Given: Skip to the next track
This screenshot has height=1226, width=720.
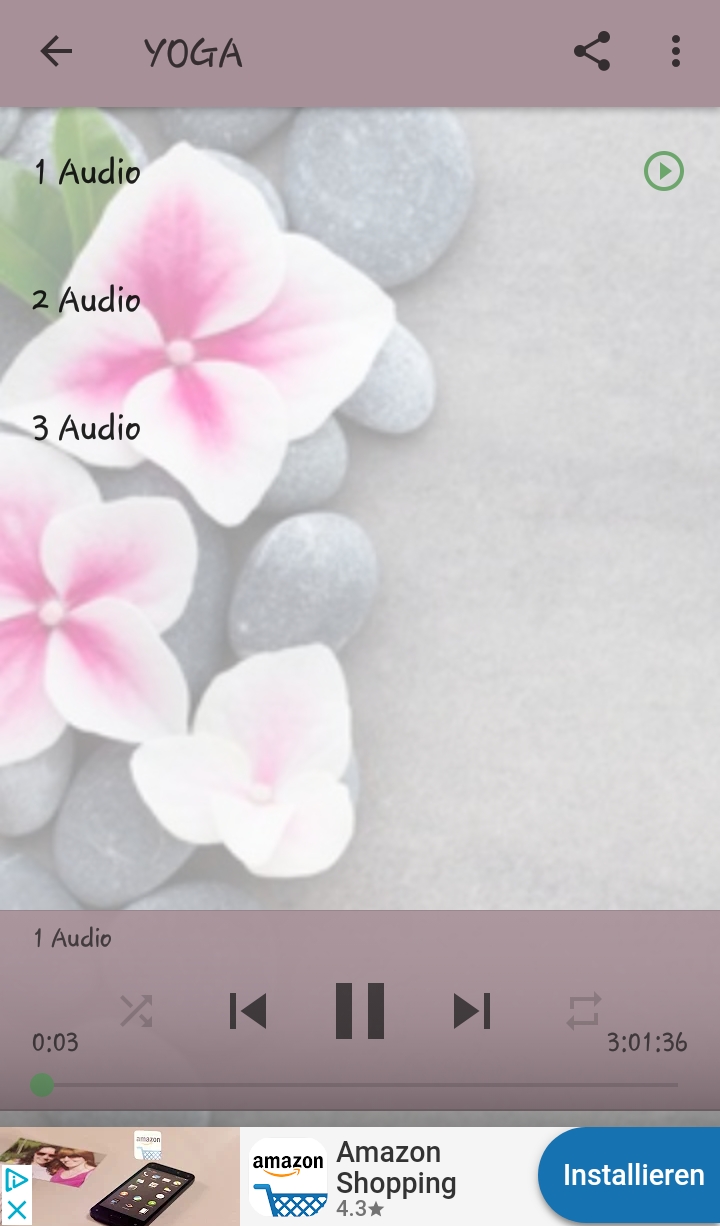Looking at the screenshot, I should pos(471,1011).
